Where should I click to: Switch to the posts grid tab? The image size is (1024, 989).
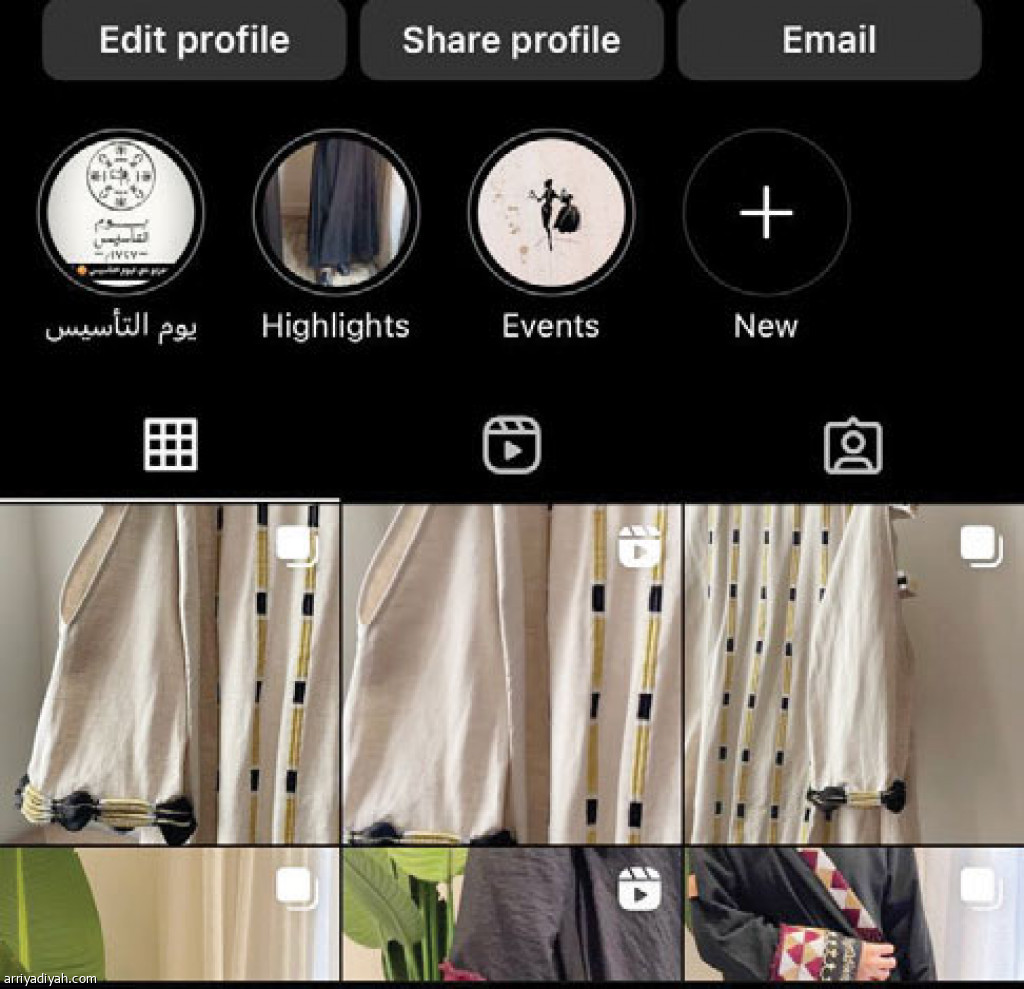[x=170, y=445]
